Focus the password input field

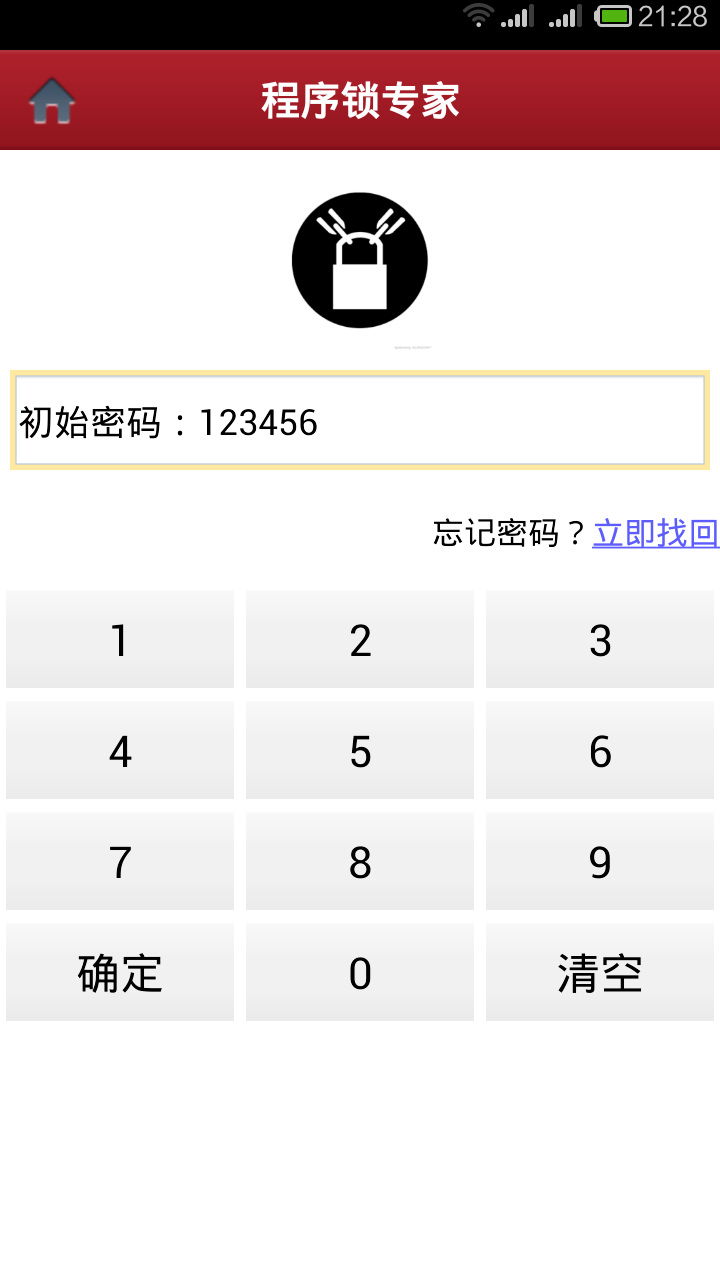[360, 421]
